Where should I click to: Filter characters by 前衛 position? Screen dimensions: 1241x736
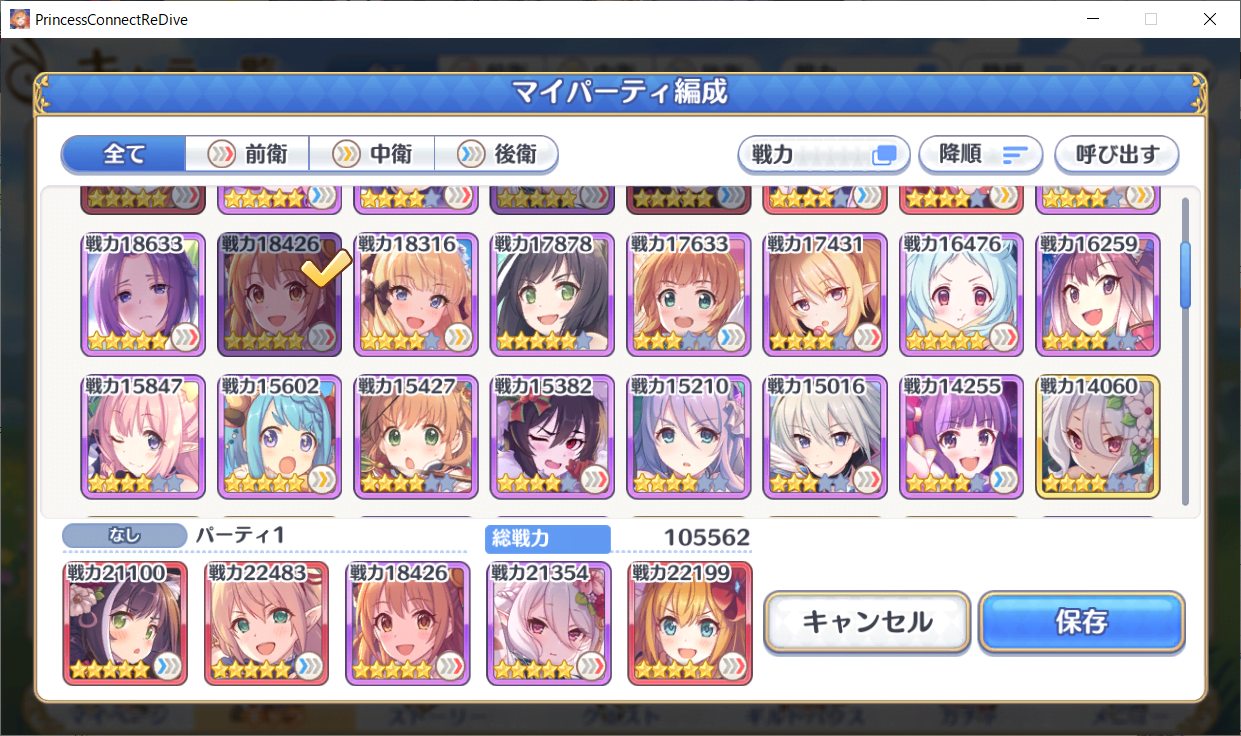(x=248, y=154)
